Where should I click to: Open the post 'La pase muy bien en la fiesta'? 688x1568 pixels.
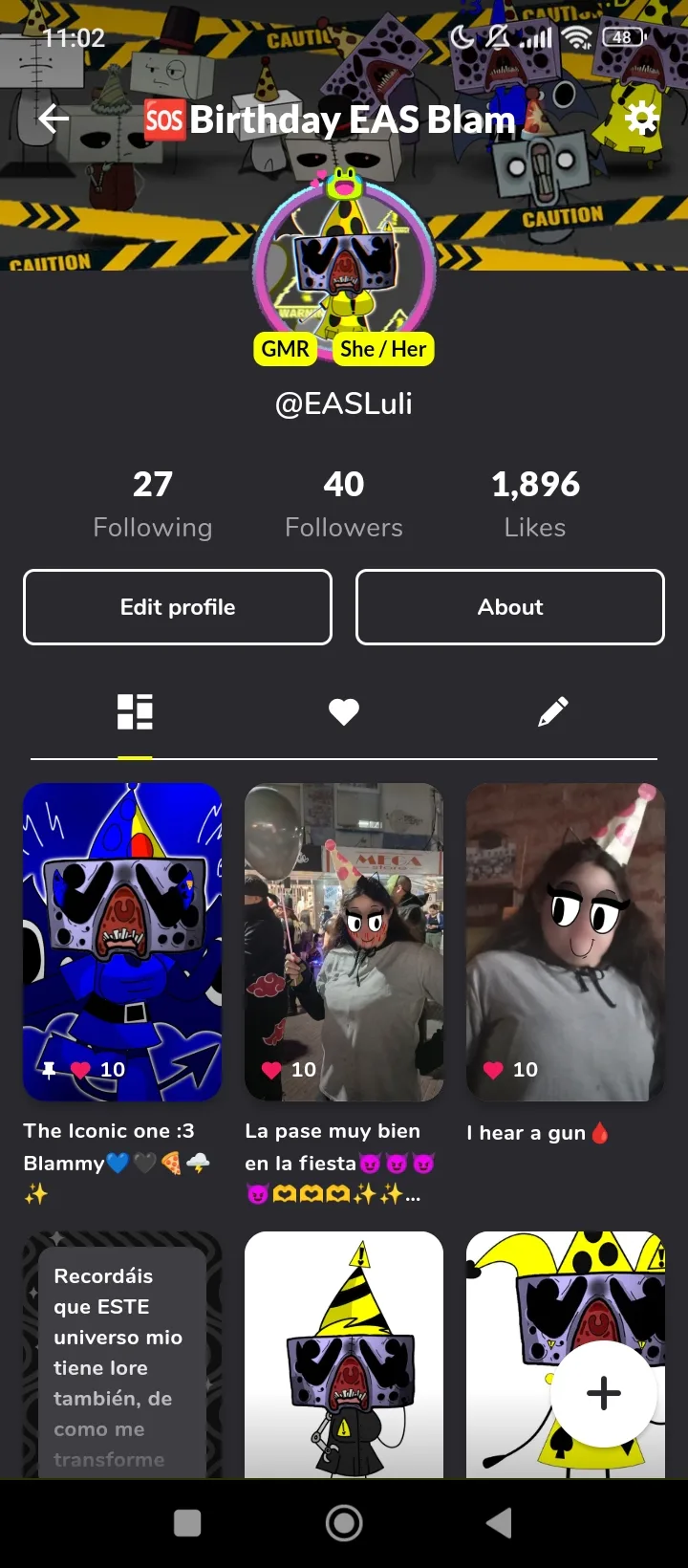pyautogui.click(x=344, y=942)
